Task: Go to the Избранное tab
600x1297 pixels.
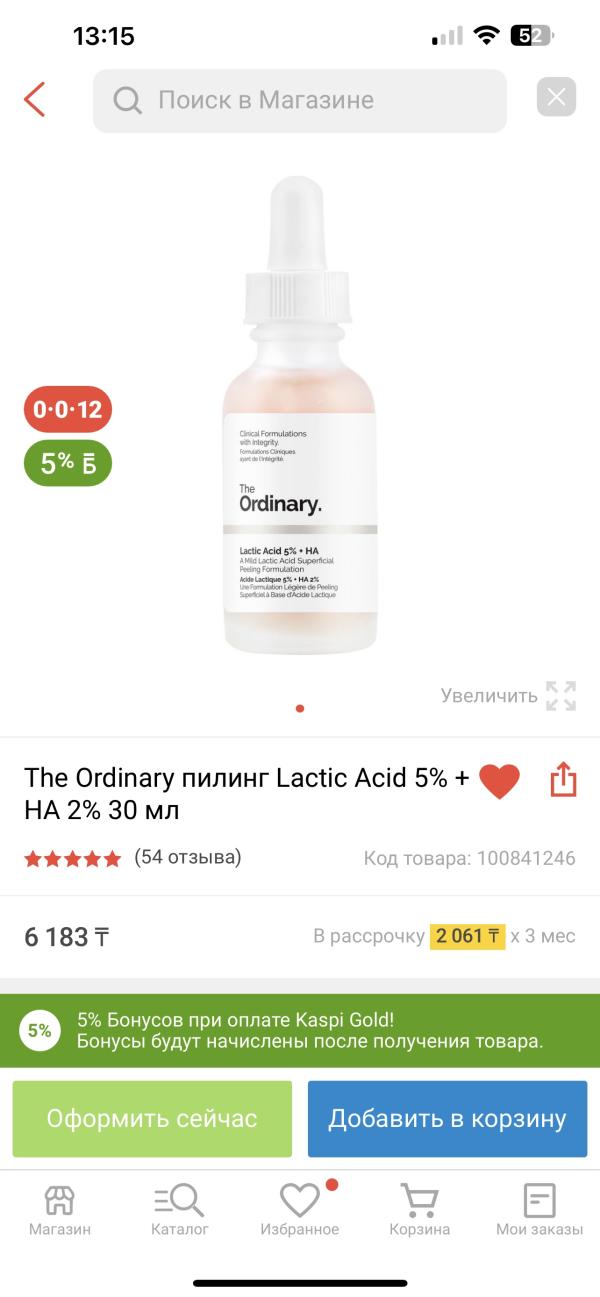Action: click(x=299, y=1210)
